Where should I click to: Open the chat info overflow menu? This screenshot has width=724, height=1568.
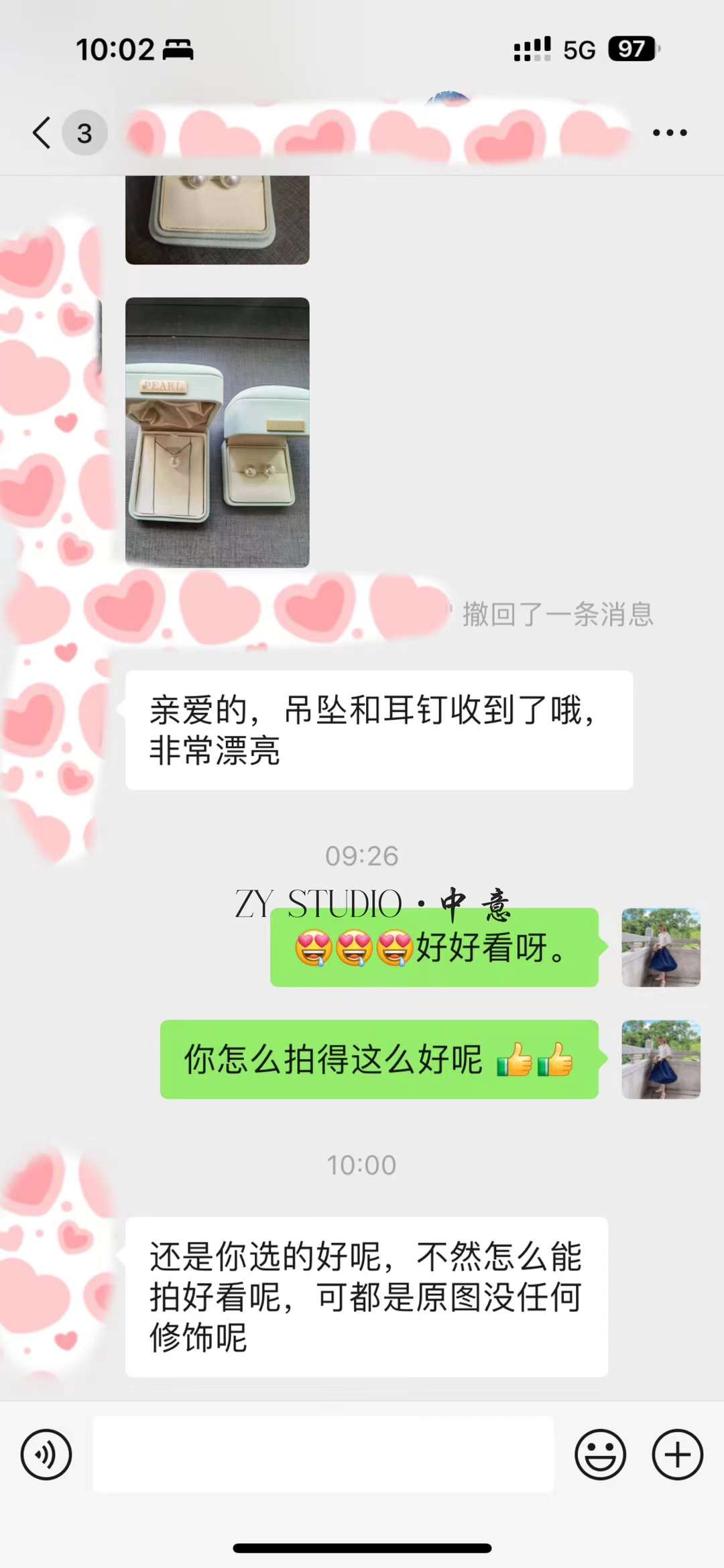point(670,133)
